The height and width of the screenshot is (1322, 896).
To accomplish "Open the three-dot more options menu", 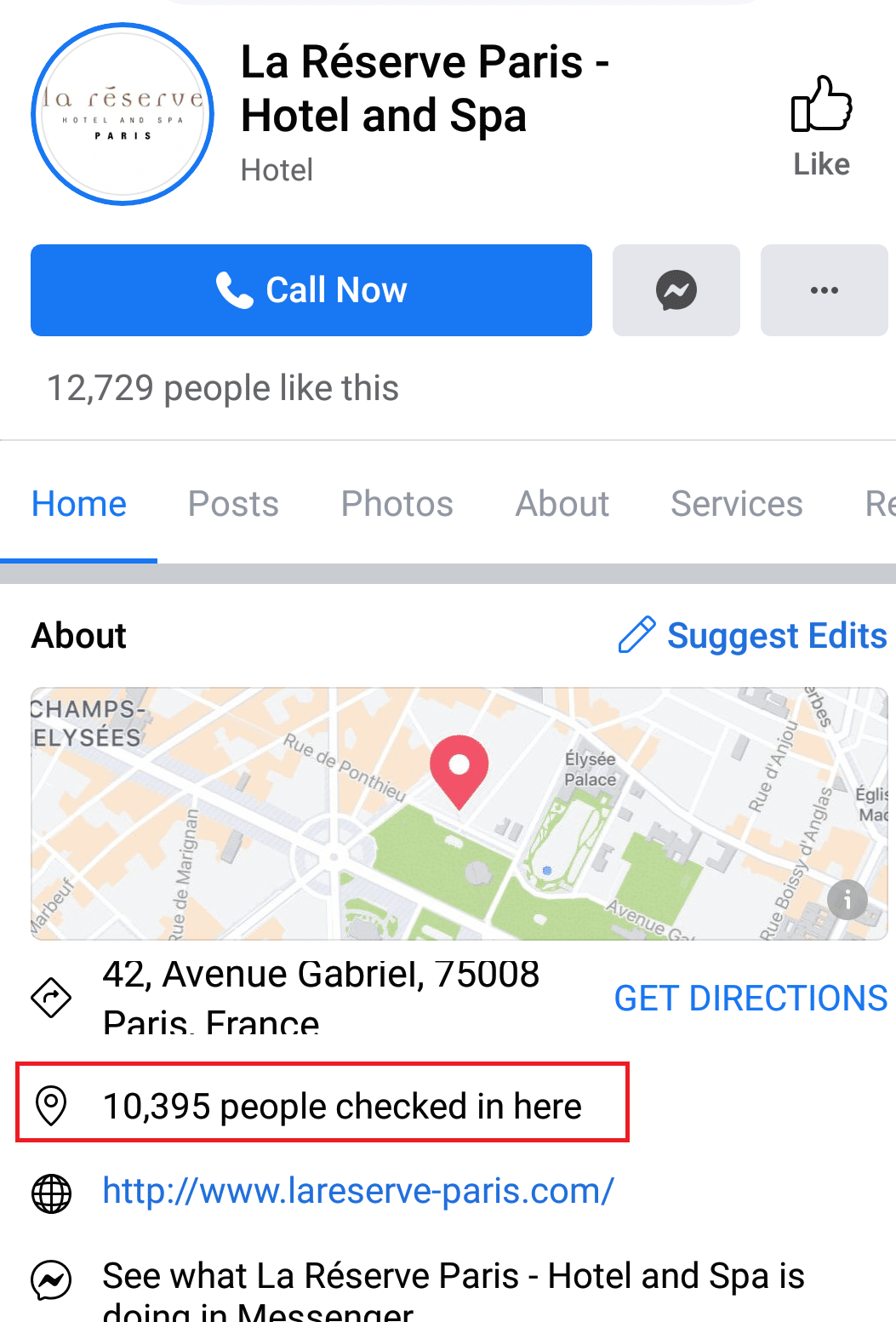I will (823, 290).
